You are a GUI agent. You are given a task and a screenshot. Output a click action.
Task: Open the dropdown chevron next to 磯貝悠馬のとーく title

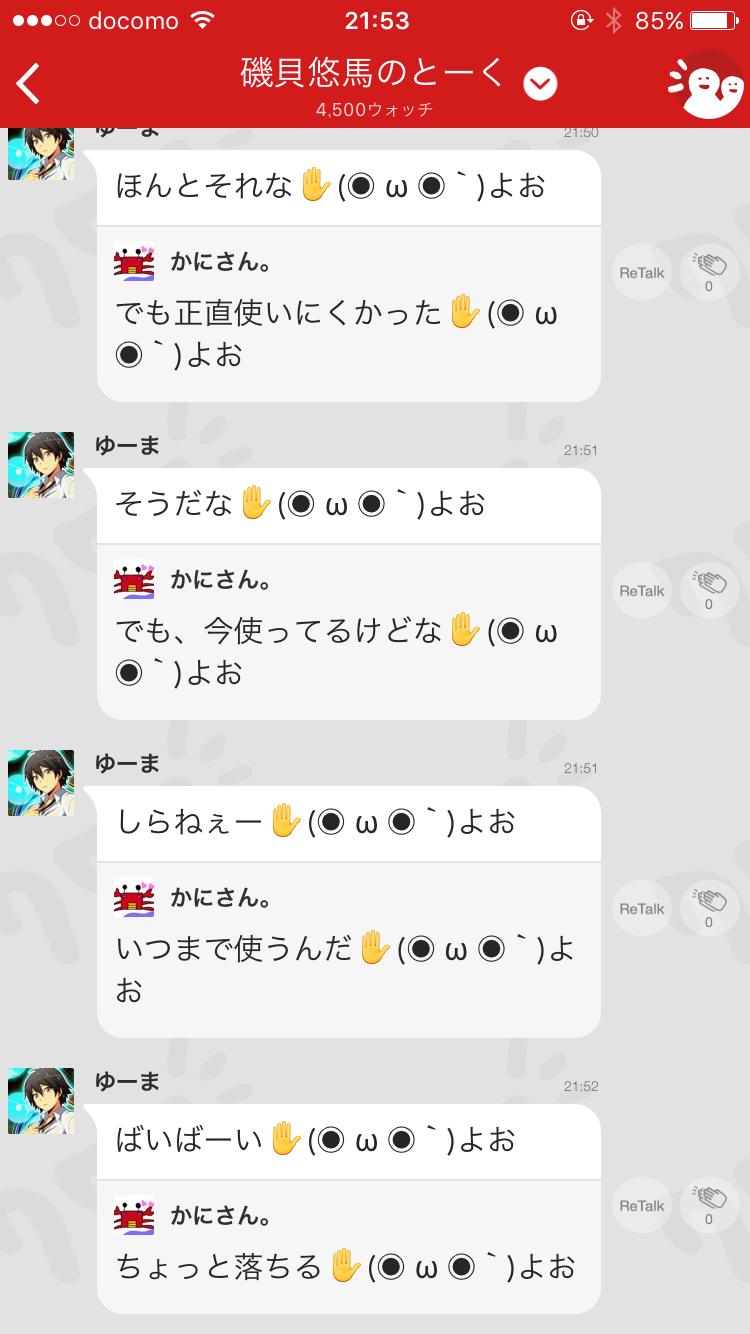click(x=539, y=84)
